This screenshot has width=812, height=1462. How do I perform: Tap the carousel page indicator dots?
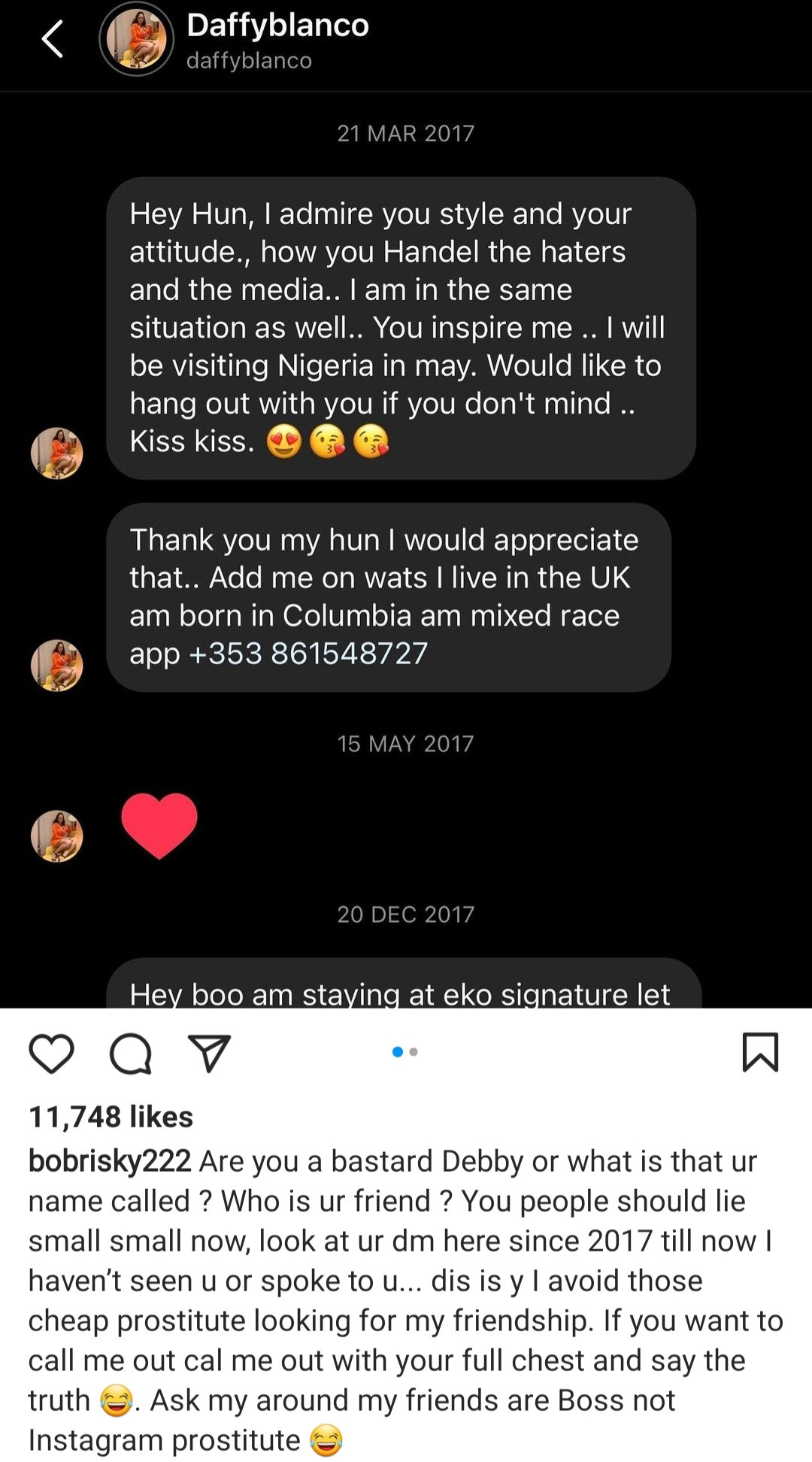coord(405,1051)
